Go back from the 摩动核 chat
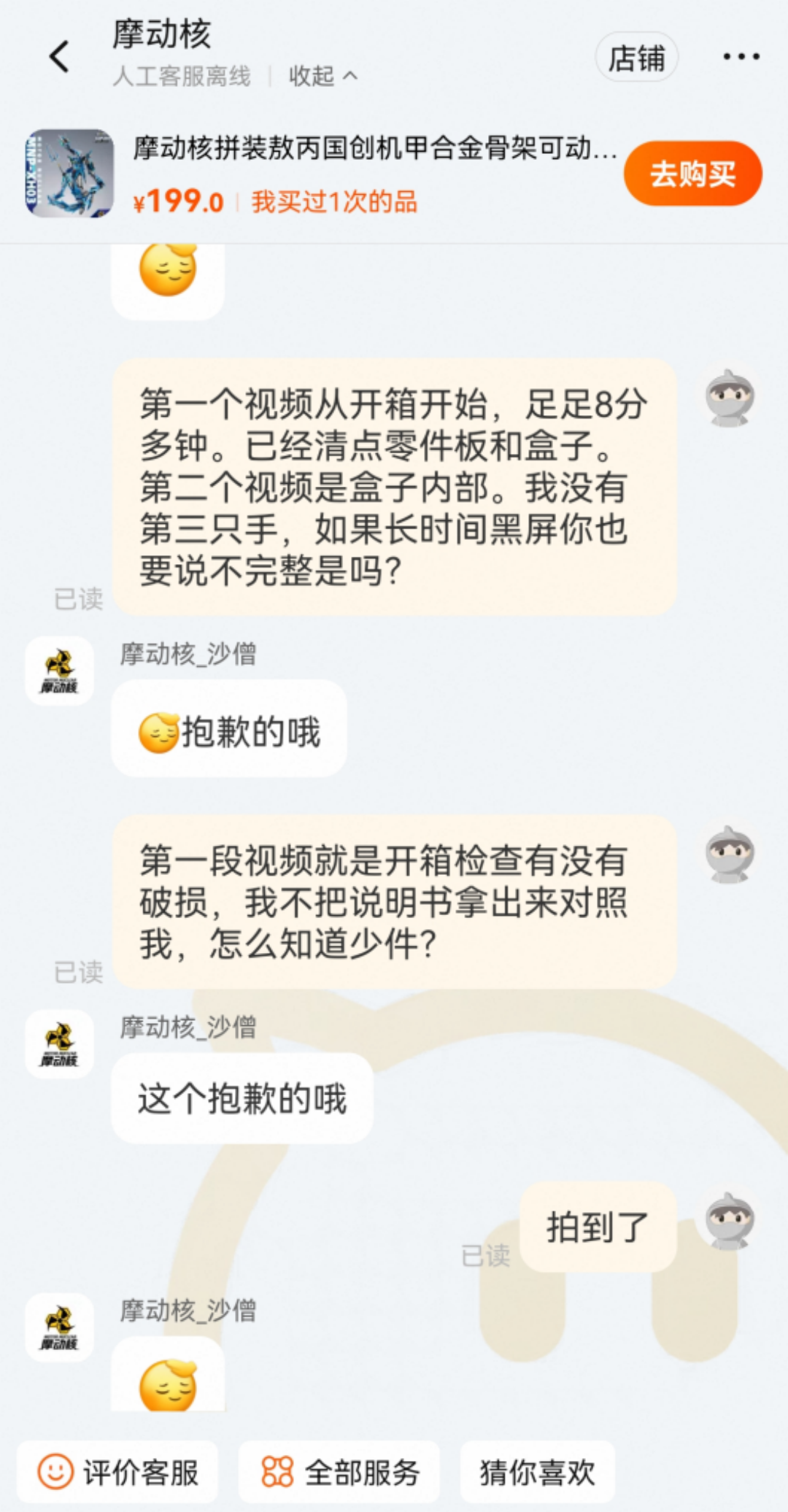This screenshot has width=788, height=1512. [60, 57]
